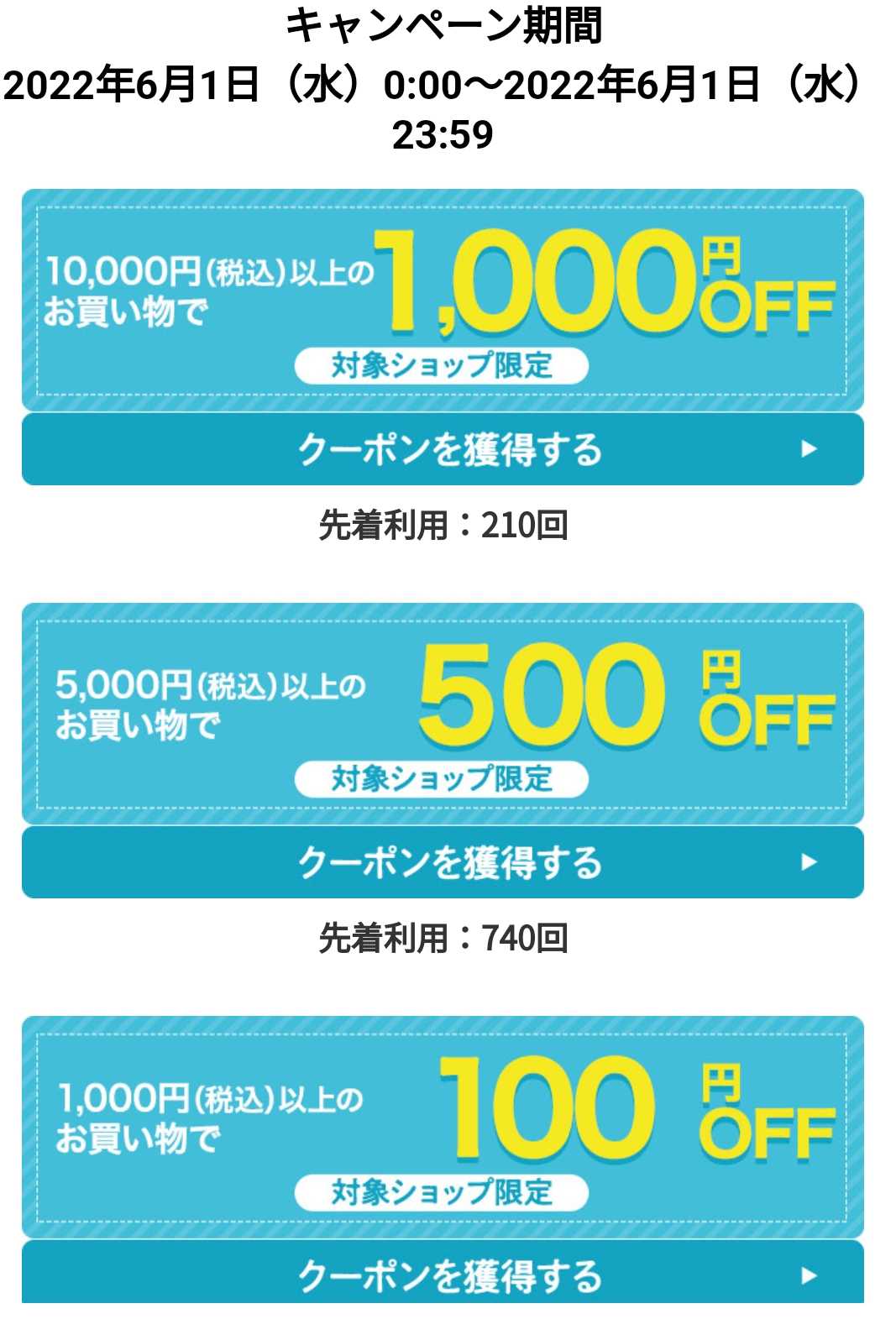896x1319 pixels.
Task: Open the 1,000円OFF coupon banner
Action: tap(443, 300)
